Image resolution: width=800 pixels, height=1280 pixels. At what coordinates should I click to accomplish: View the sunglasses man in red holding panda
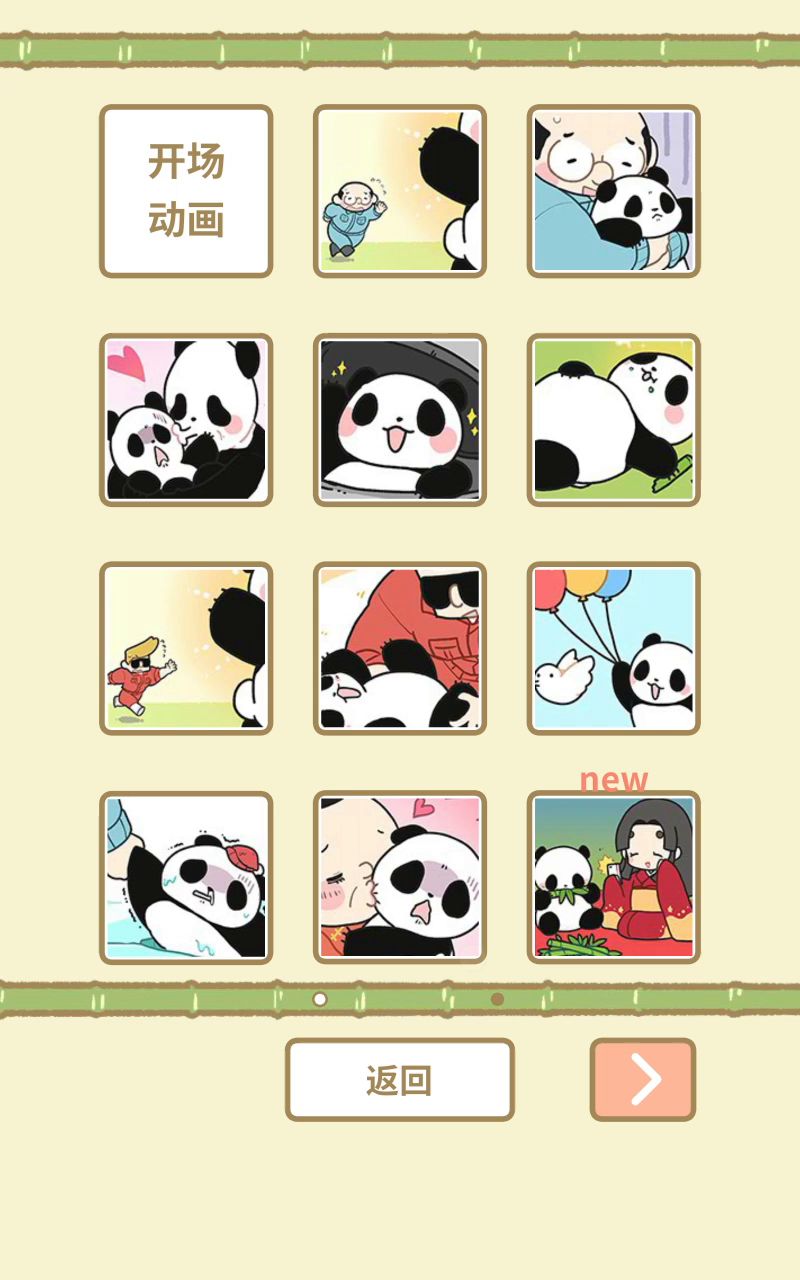pos(400,648)
